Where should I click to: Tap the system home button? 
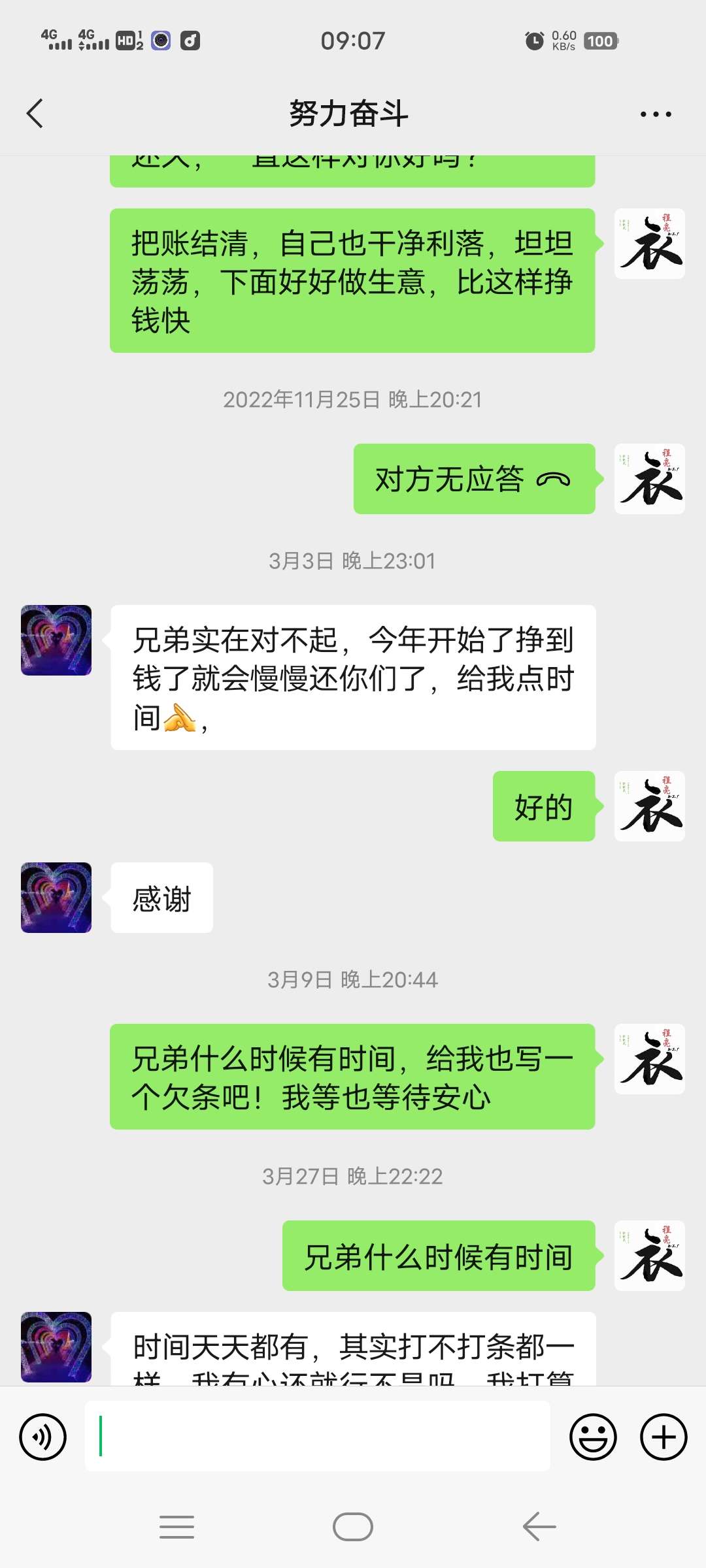pyautogui.click(x=352, y=1527)
